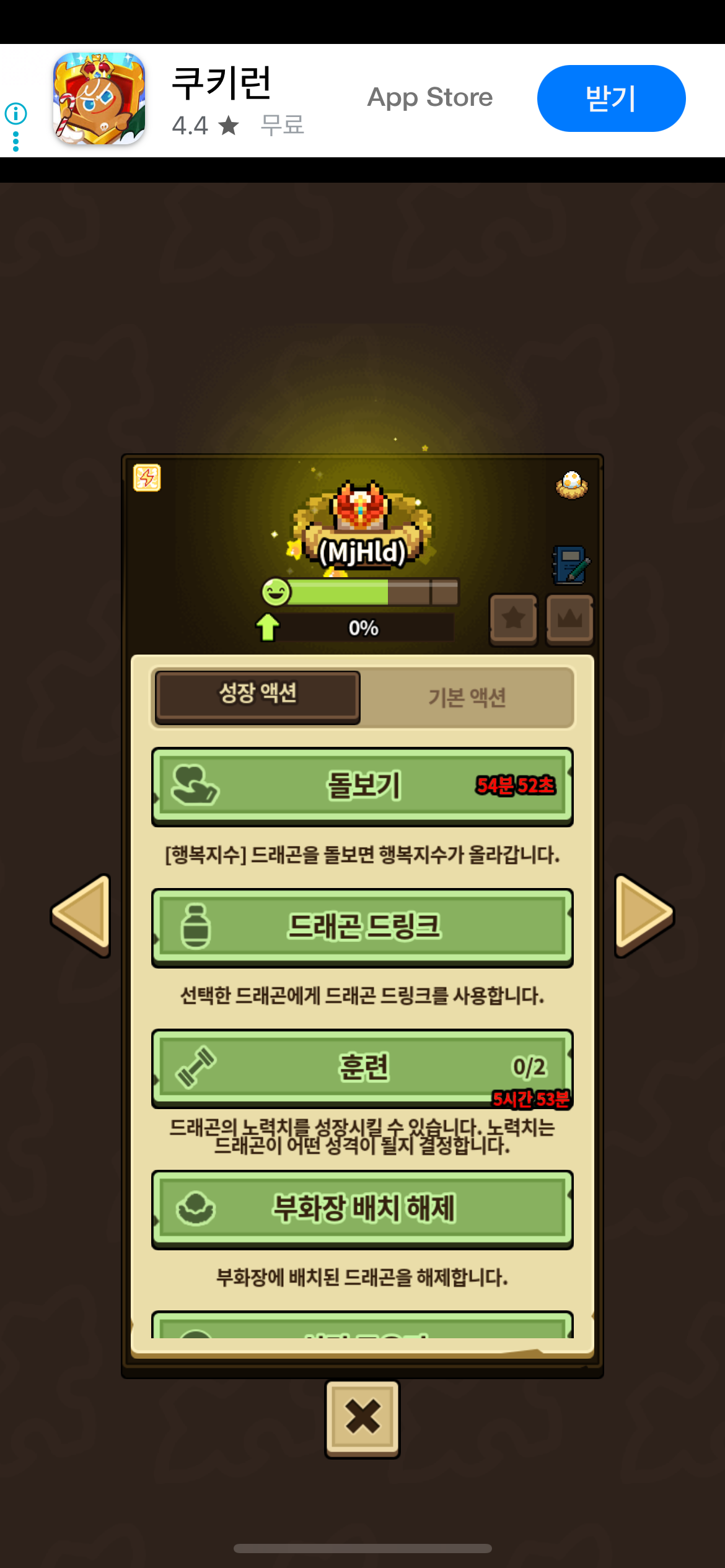725x1568 pixels.
Task: Go to the next dragon
Action: 643,915
